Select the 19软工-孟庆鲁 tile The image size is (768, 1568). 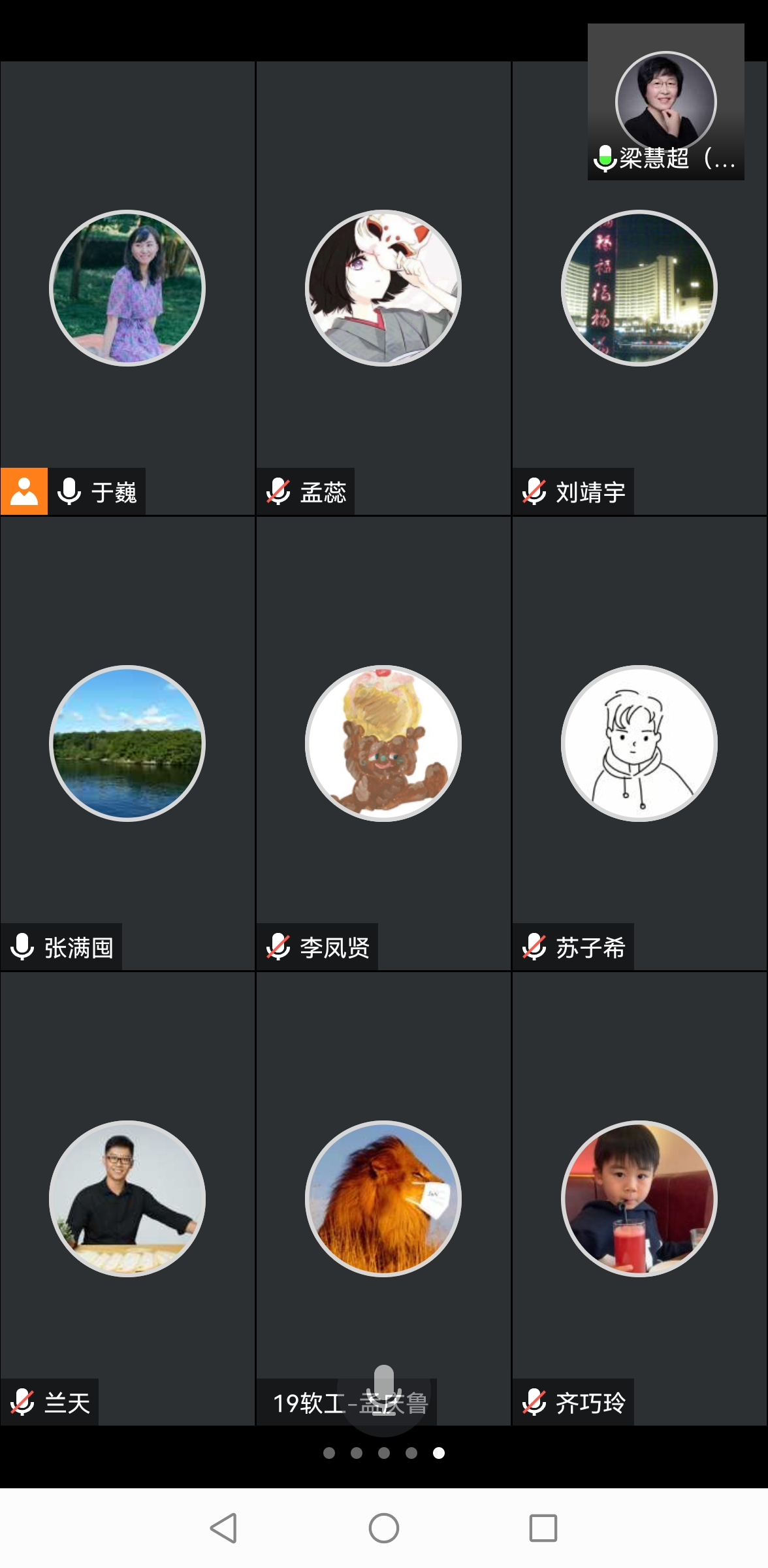[383, 1199]
